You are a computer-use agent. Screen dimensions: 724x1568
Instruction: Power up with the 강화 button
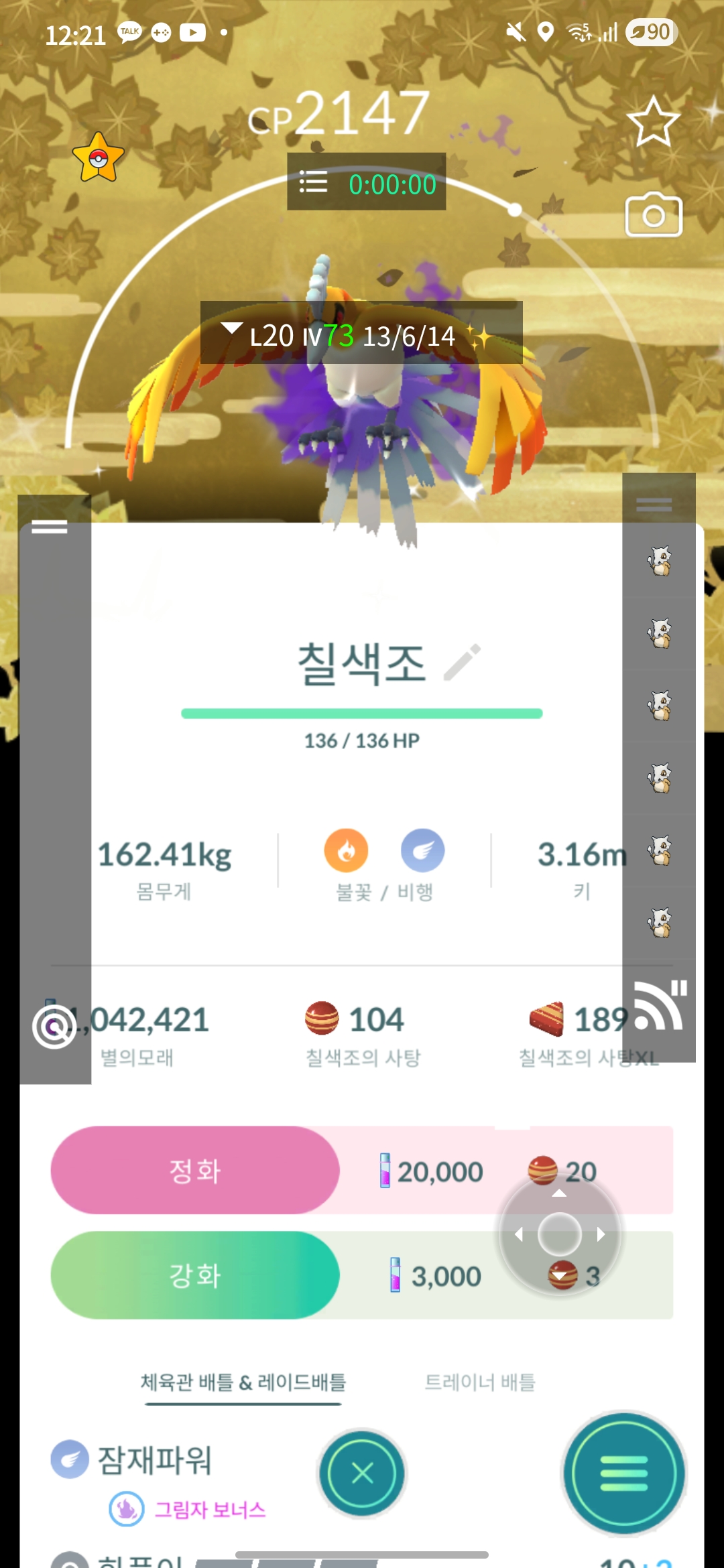(195, 1275)
